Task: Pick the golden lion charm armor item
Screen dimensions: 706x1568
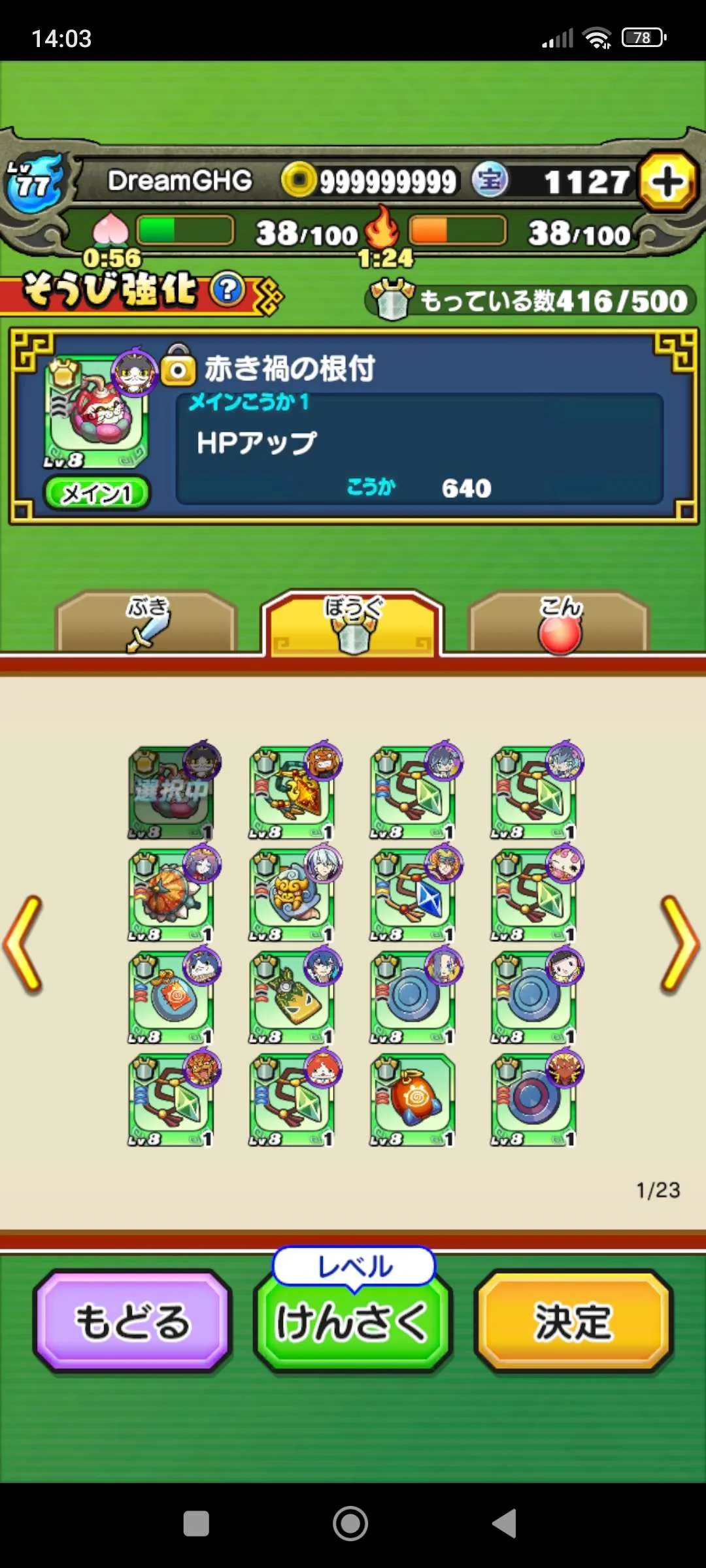Action: [x=292, y=896]
